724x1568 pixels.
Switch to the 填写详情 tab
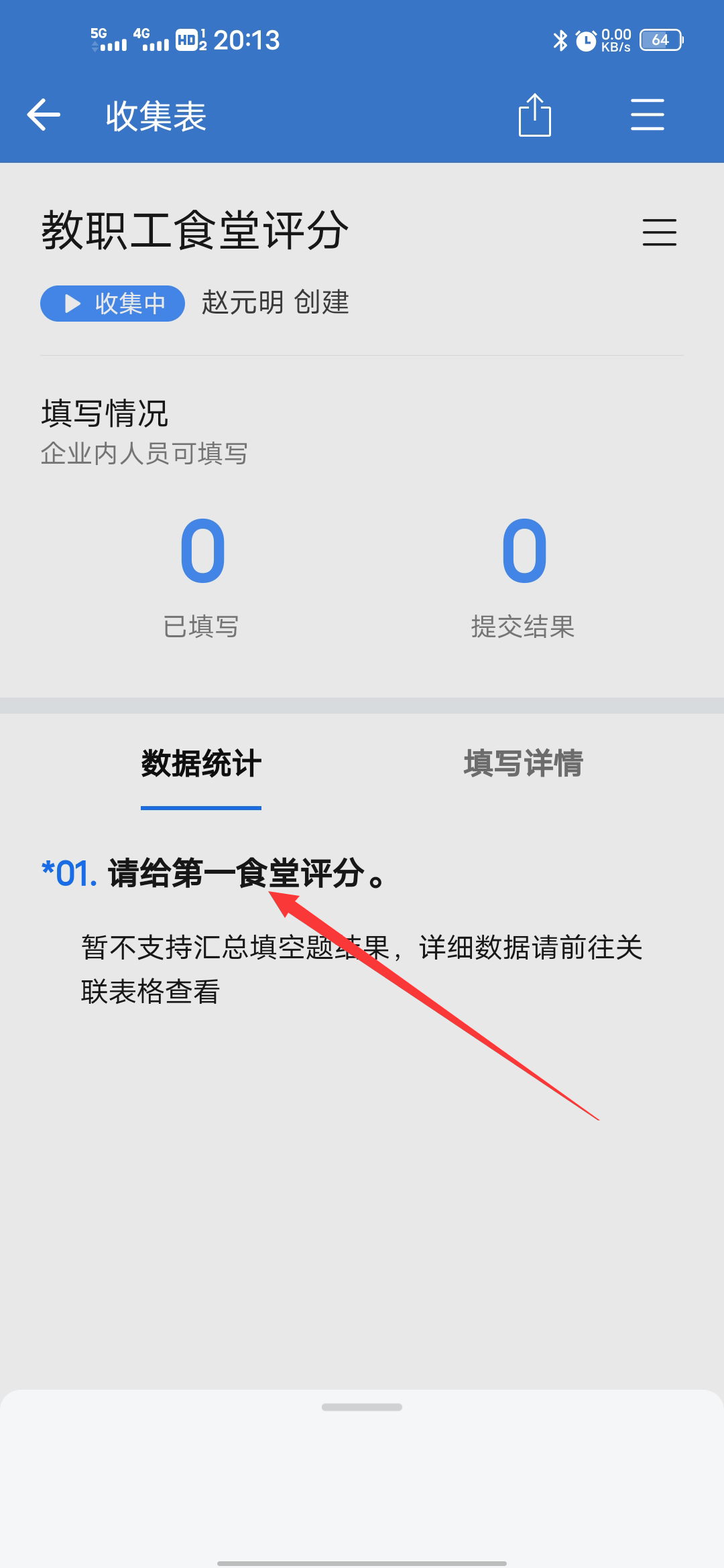point(523,764)
